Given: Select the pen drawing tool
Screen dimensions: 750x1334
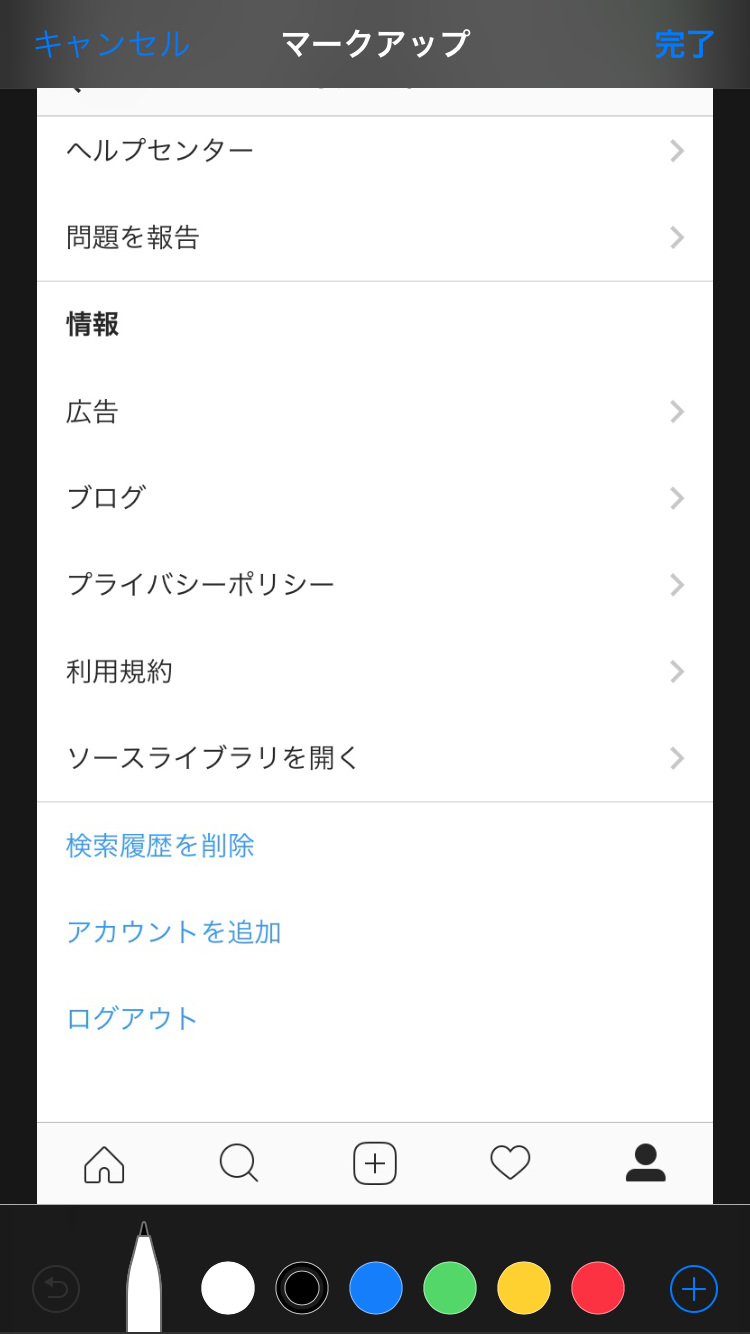Looking at the screenshot, I should [x=144, y=1277].
